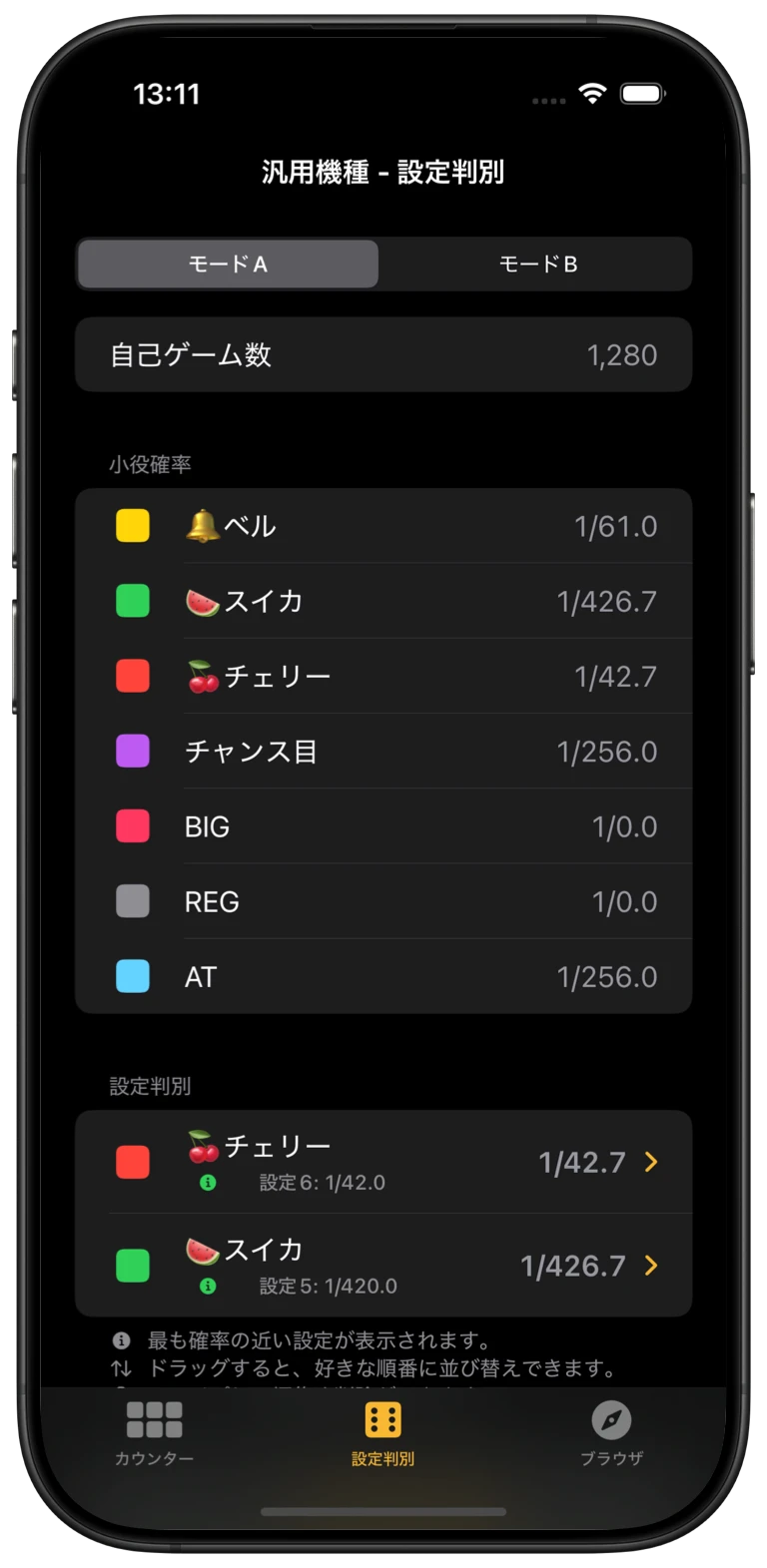Image resolution: width=767 pixels, height=1568 pixels.
Task: Tap the purple swatch for チャンス目
Action: (x=133, y=751)
